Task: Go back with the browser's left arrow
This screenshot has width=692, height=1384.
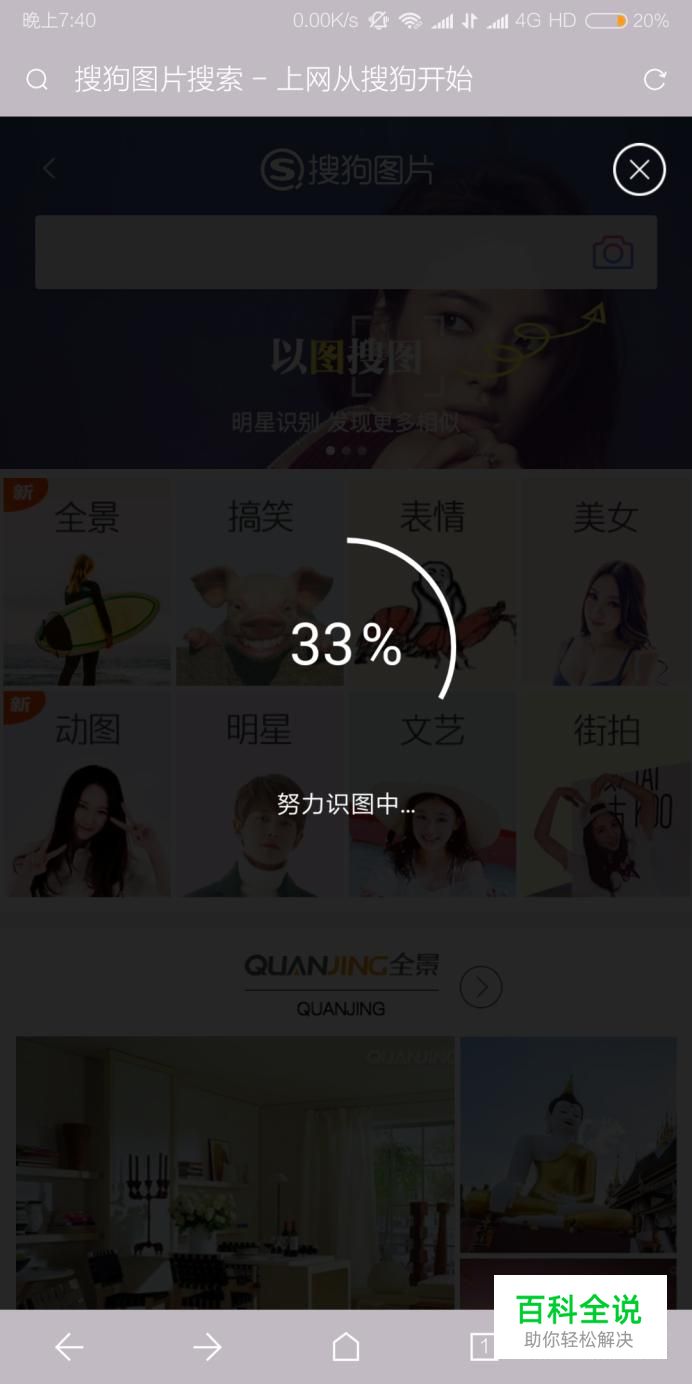Action: 69,1347
